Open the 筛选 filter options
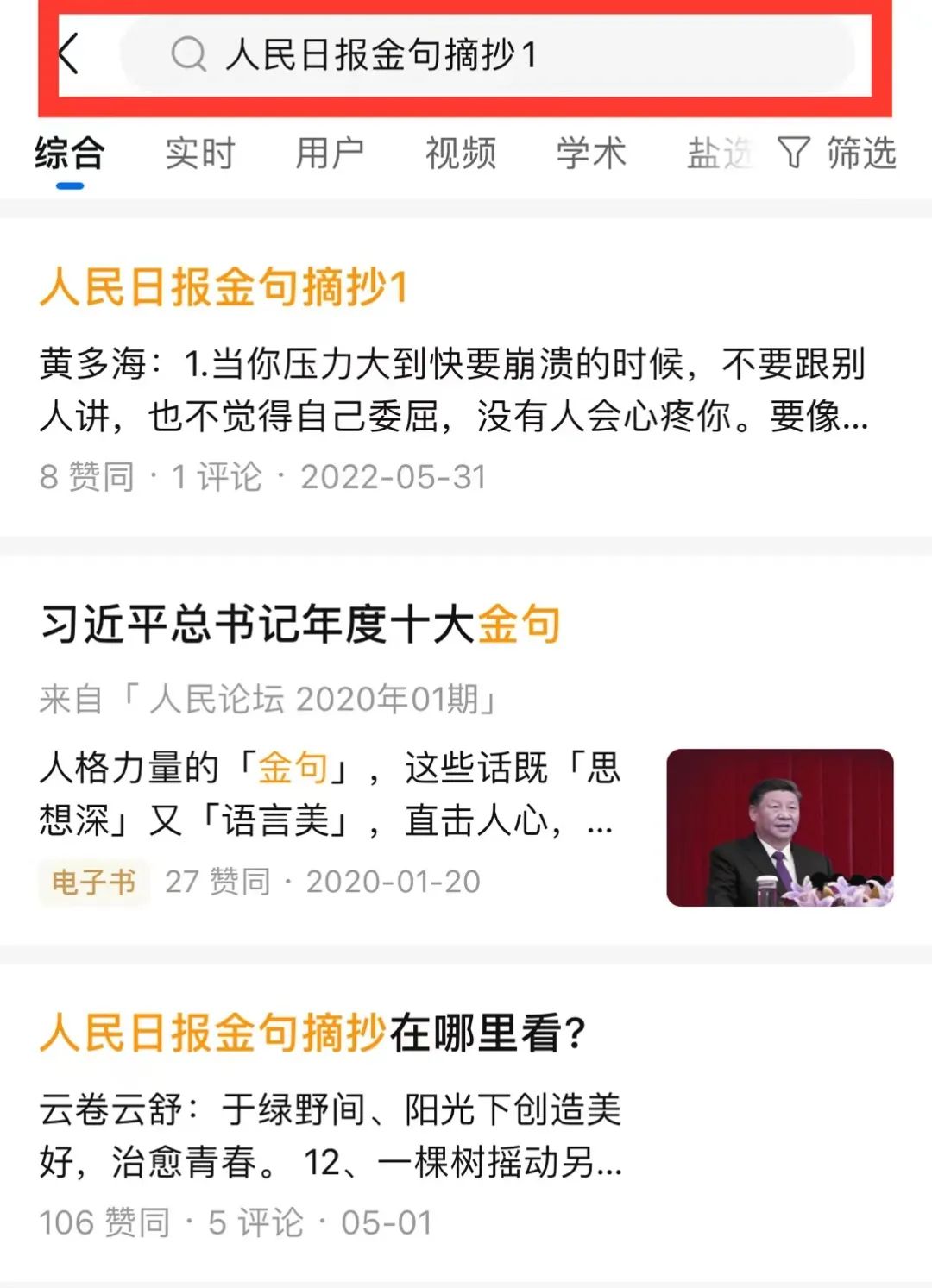932x1288 pixels. 837,154
